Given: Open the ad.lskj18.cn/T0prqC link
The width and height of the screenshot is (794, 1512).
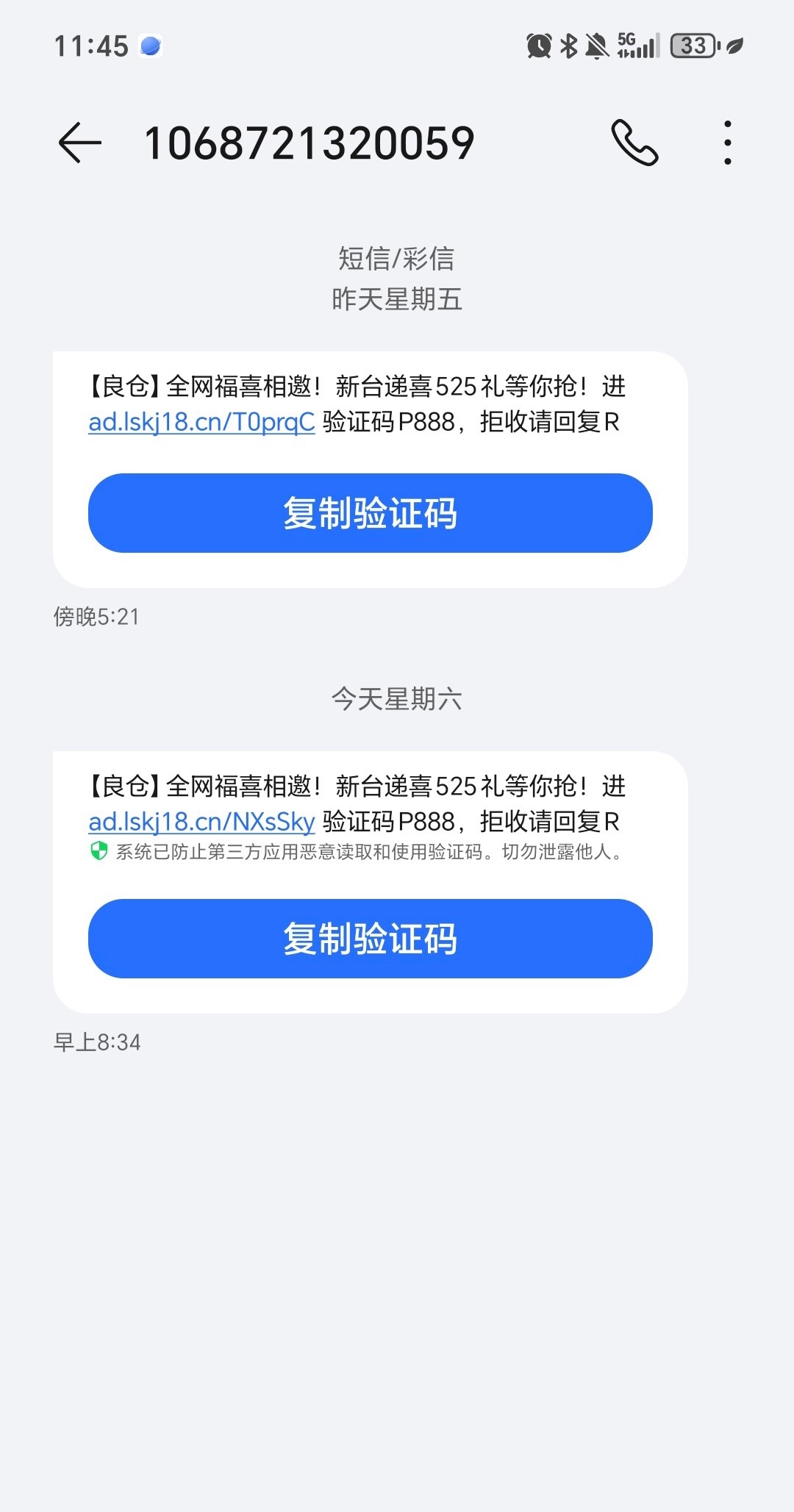Looking at the screenshot, I should point(201,423).
